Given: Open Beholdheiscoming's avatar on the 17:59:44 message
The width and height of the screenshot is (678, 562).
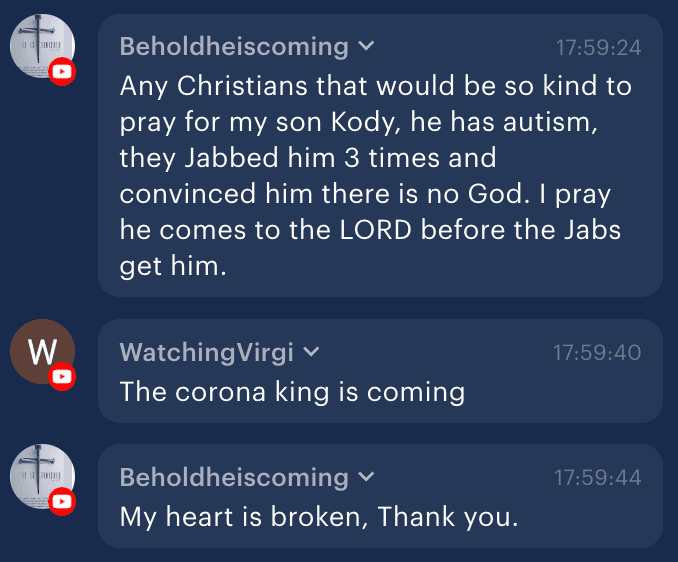Looking at the screenshot, I should [42, 476].
